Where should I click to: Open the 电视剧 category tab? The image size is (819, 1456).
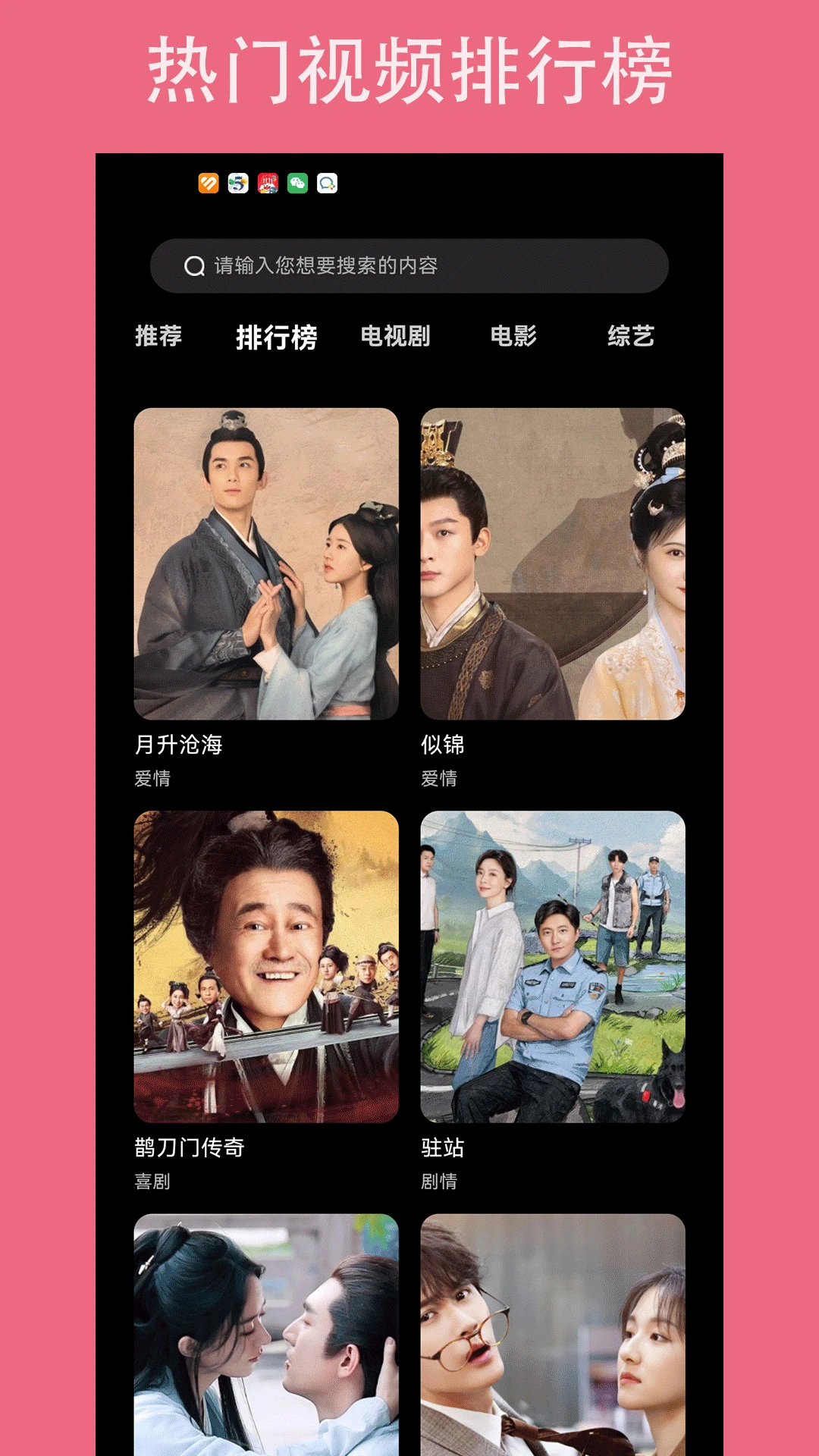coord(395,338)
